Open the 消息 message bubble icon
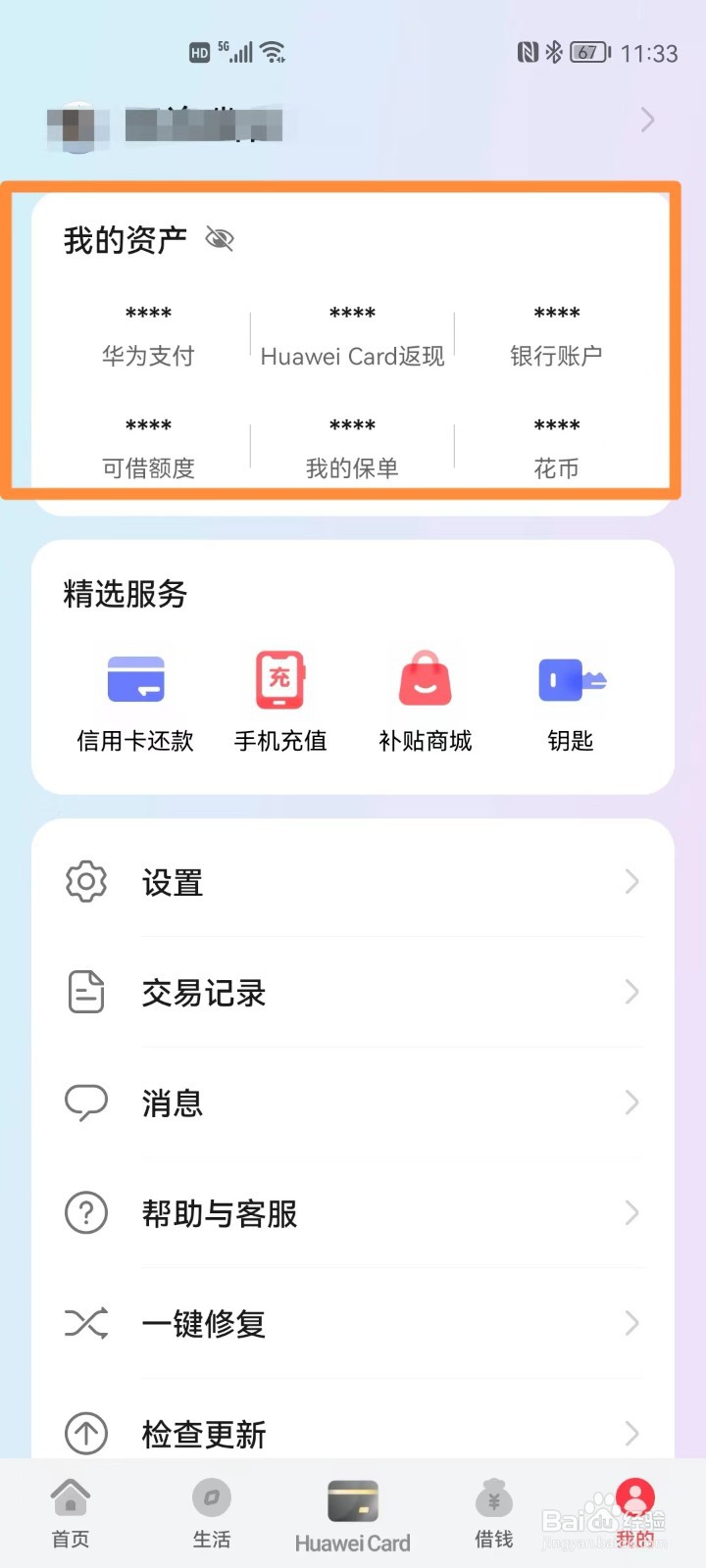706x1568 pixels. click(85, 1102)
